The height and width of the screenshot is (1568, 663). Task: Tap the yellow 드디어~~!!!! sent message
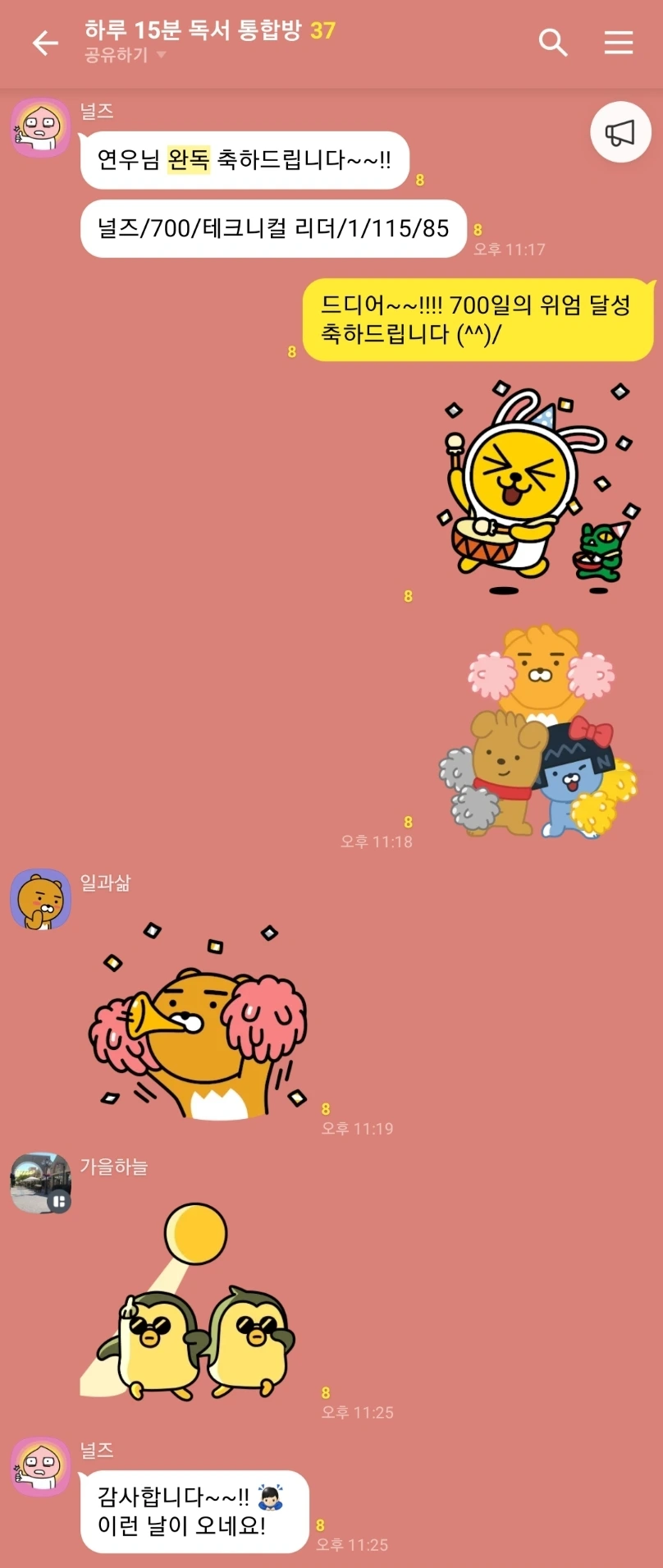pyautogui.click(x=476, y=320)
